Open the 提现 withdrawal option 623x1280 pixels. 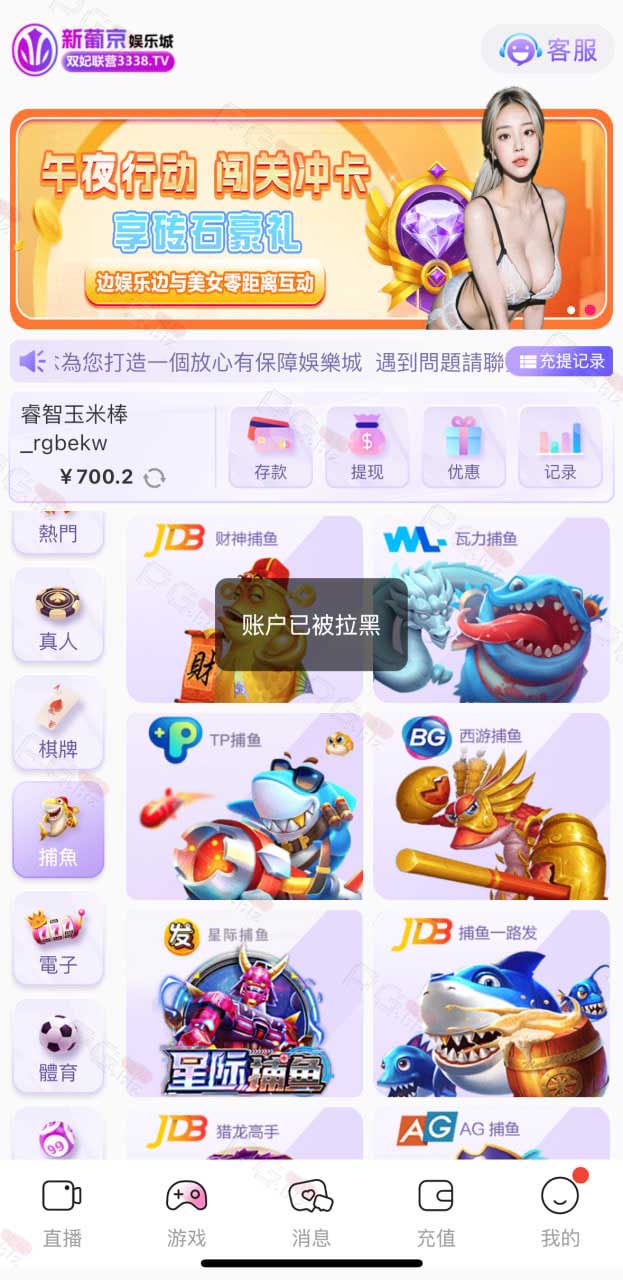pyautogui.click(x=367, y=446)
